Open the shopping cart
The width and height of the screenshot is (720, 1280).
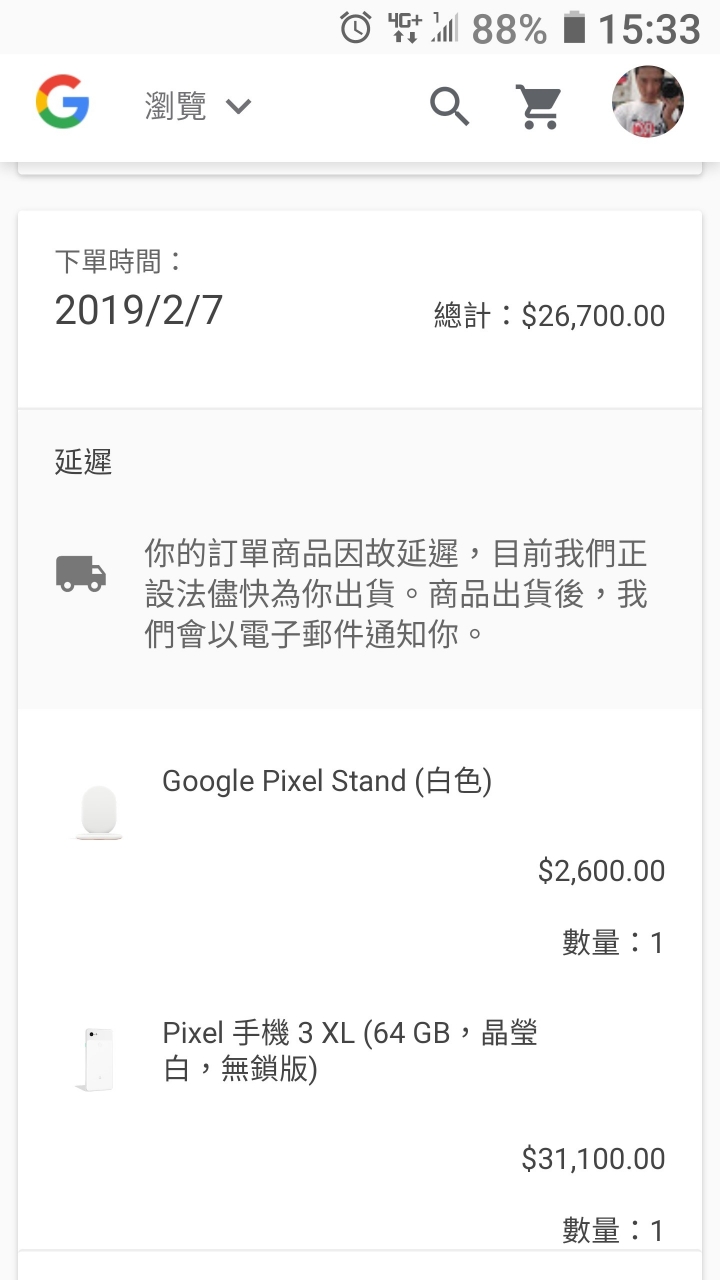(539, 106)
